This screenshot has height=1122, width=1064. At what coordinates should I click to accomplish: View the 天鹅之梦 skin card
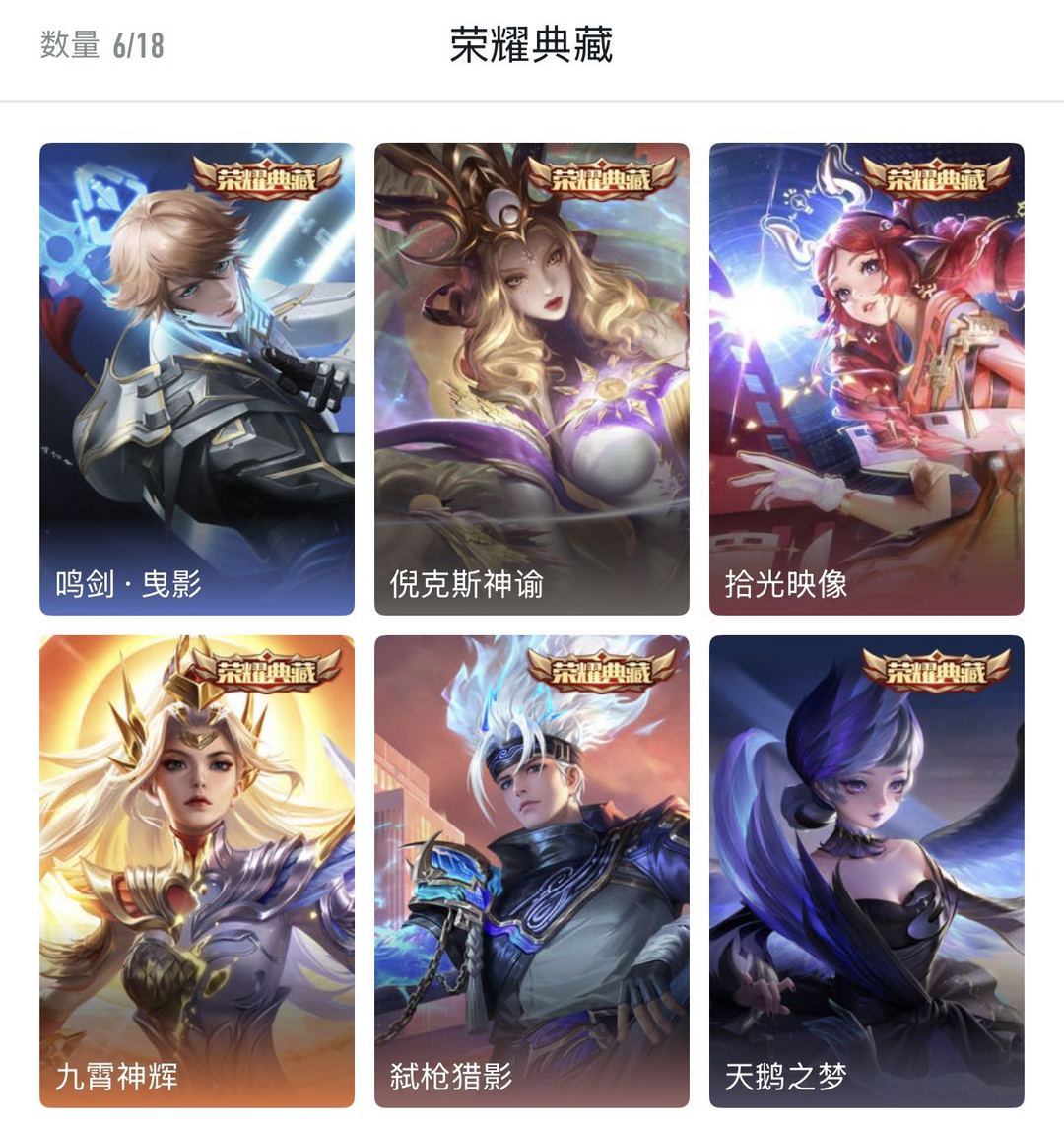click(867, 872)
